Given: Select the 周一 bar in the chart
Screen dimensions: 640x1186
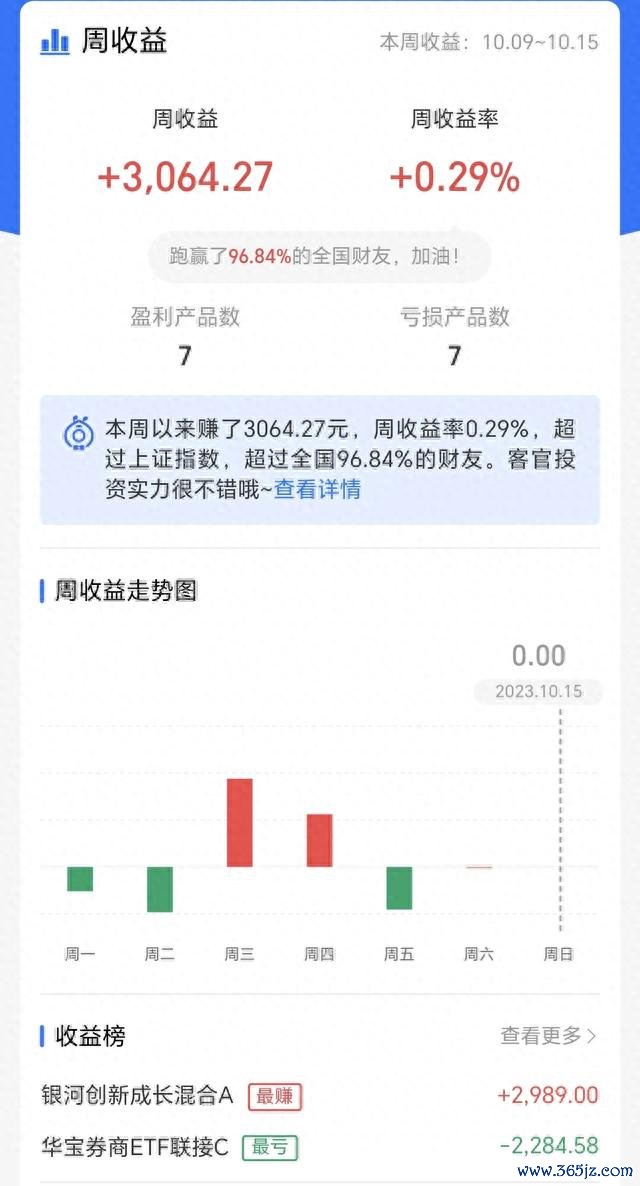Looking at the screenshot, I should point(80,879).
